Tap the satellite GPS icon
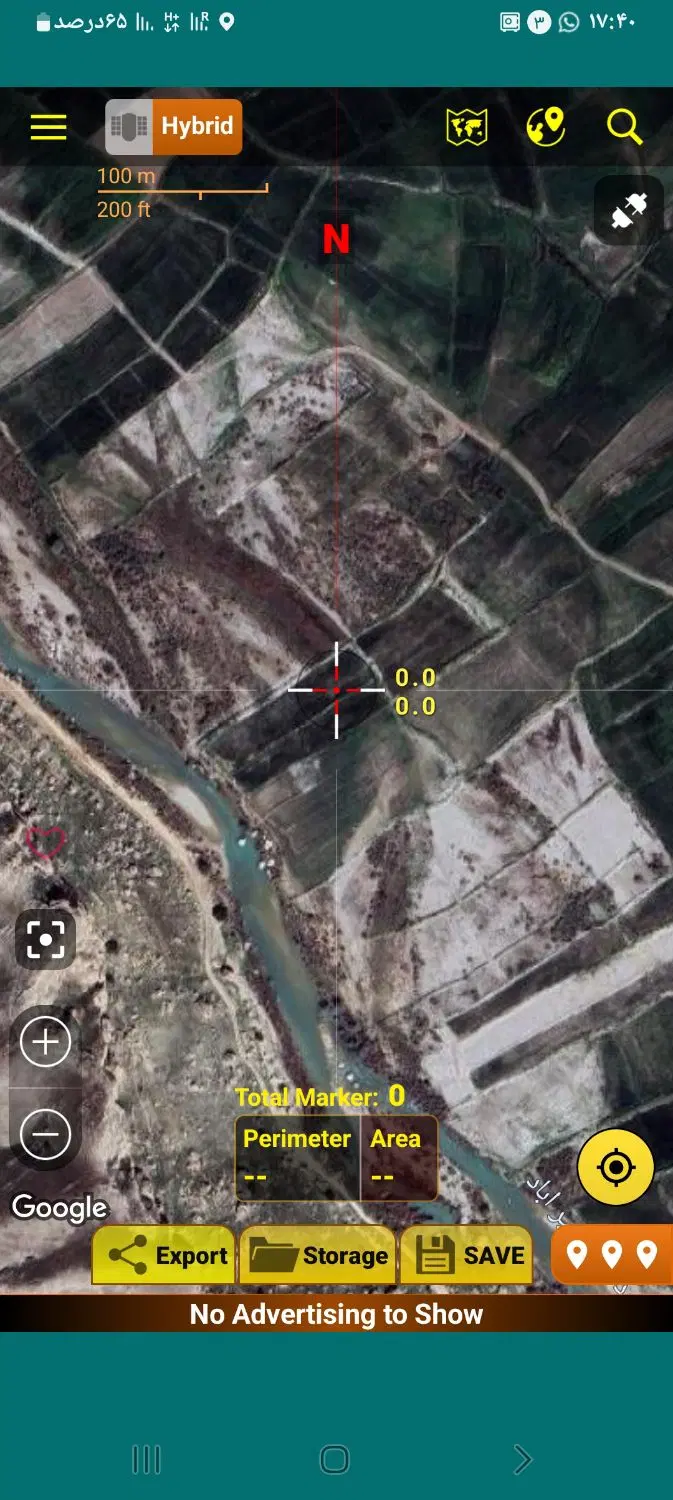Viewport: 673px width, 1500px height. point(629,210)
